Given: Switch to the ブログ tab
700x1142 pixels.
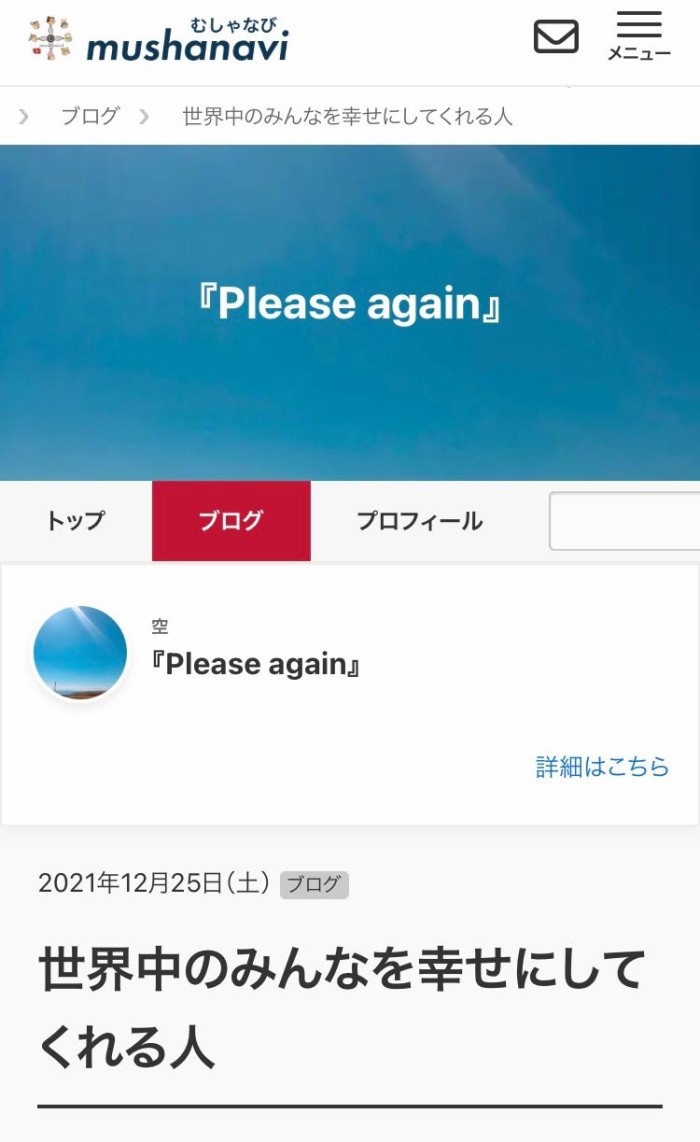Looking at the screenshot, I should pos(231,521).
